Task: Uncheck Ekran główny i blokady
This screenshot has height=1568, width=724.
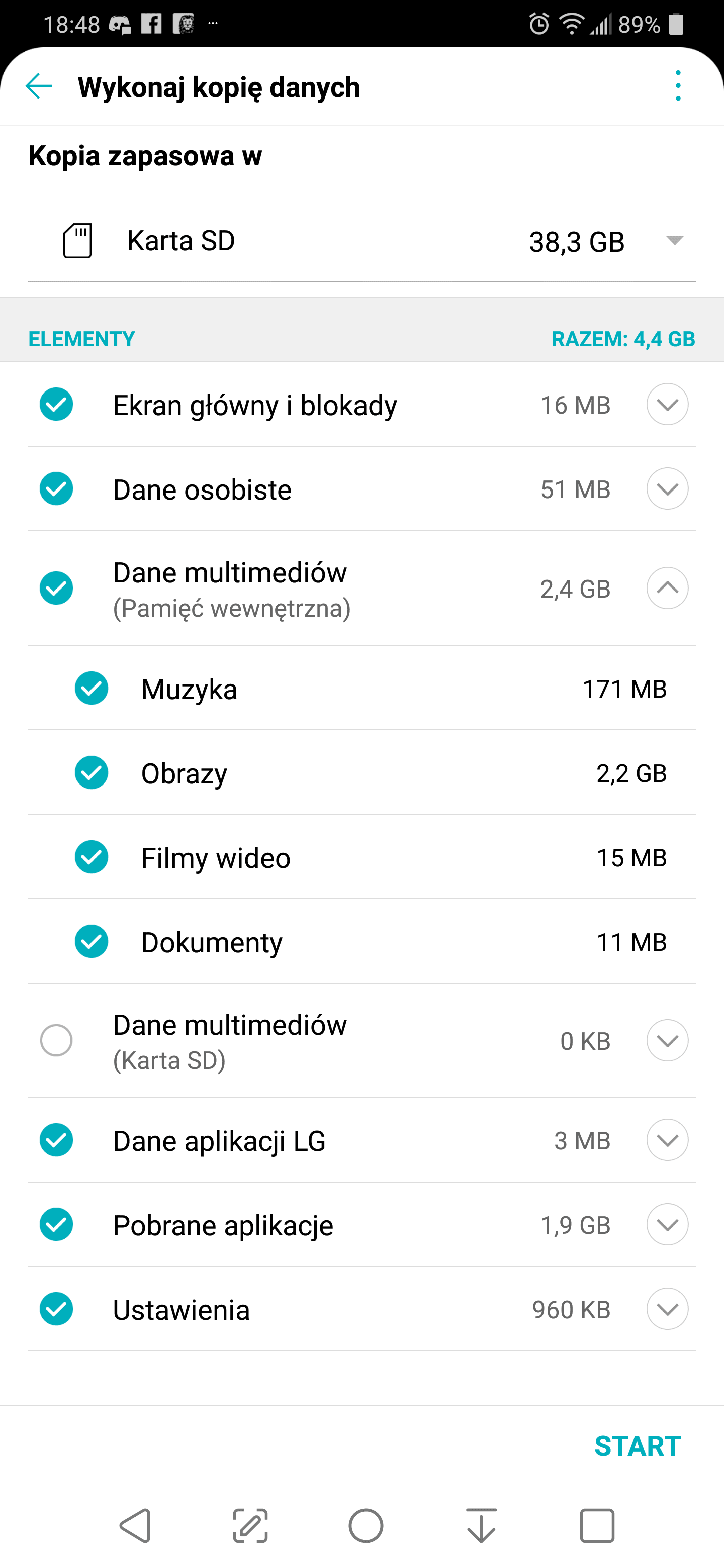Action: coord(57,404)
